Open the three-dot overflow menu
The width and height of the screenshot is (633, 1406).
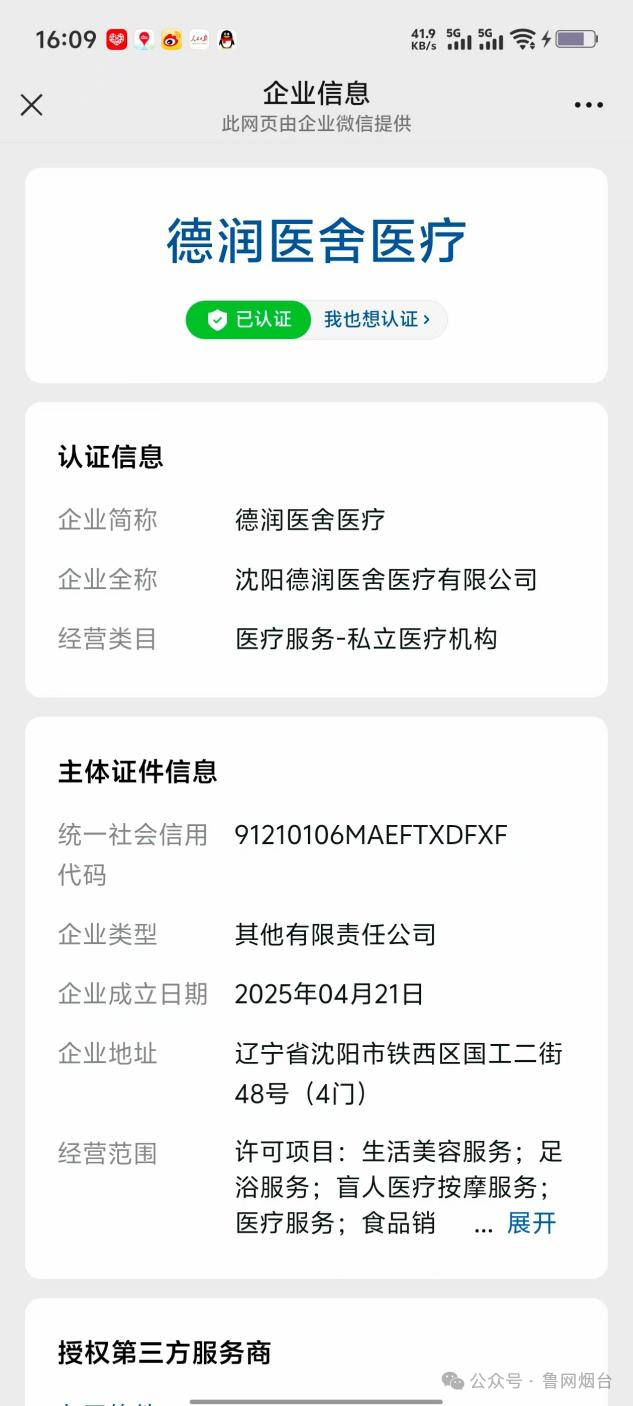[589, 105]
